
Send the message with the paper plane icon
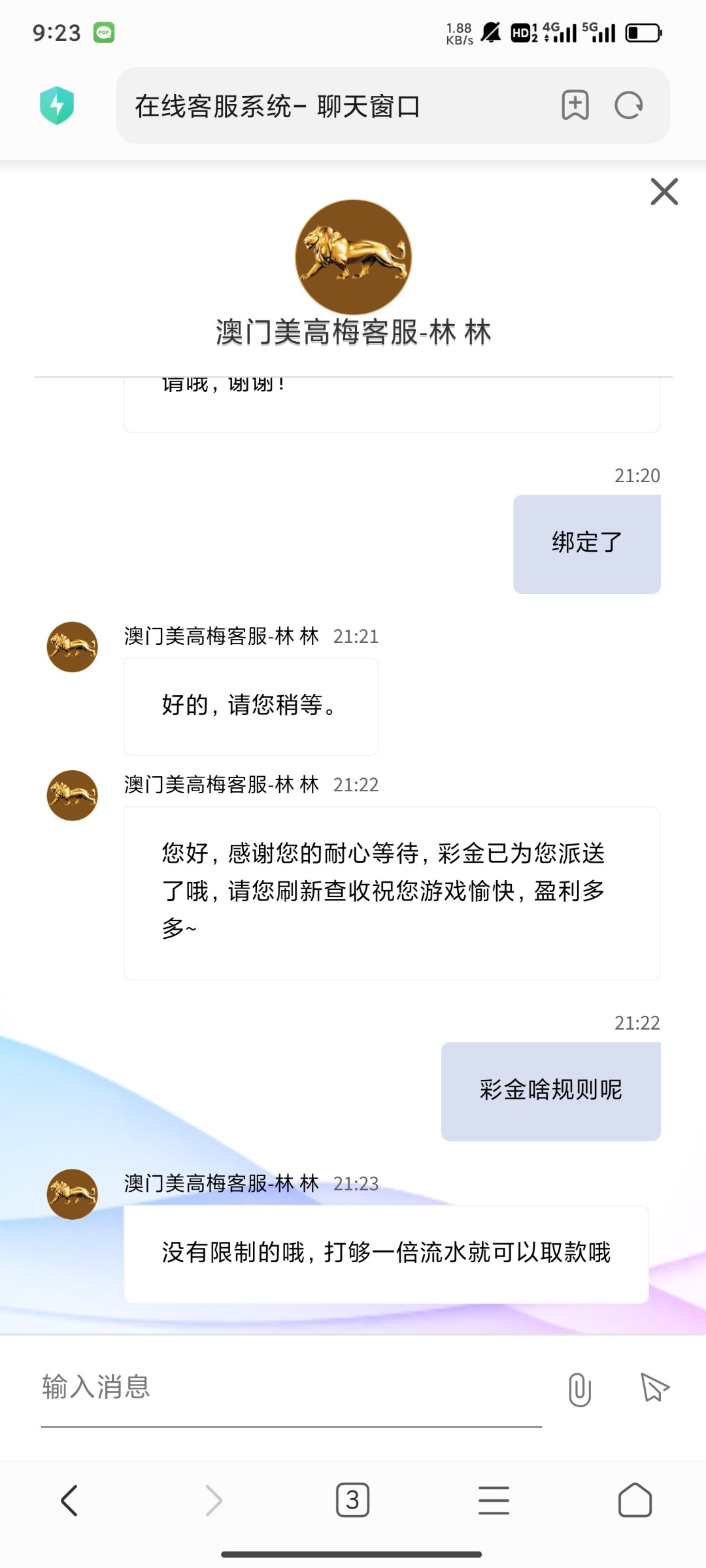click(x=654, y=1388)
